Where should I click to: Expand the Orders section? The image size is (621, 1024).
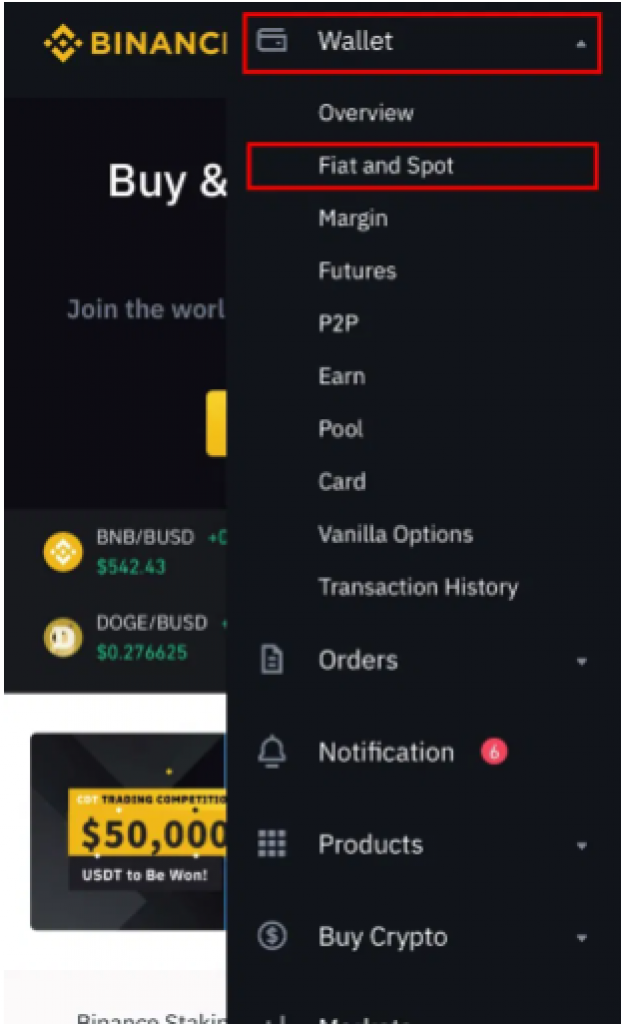(422, 661)
